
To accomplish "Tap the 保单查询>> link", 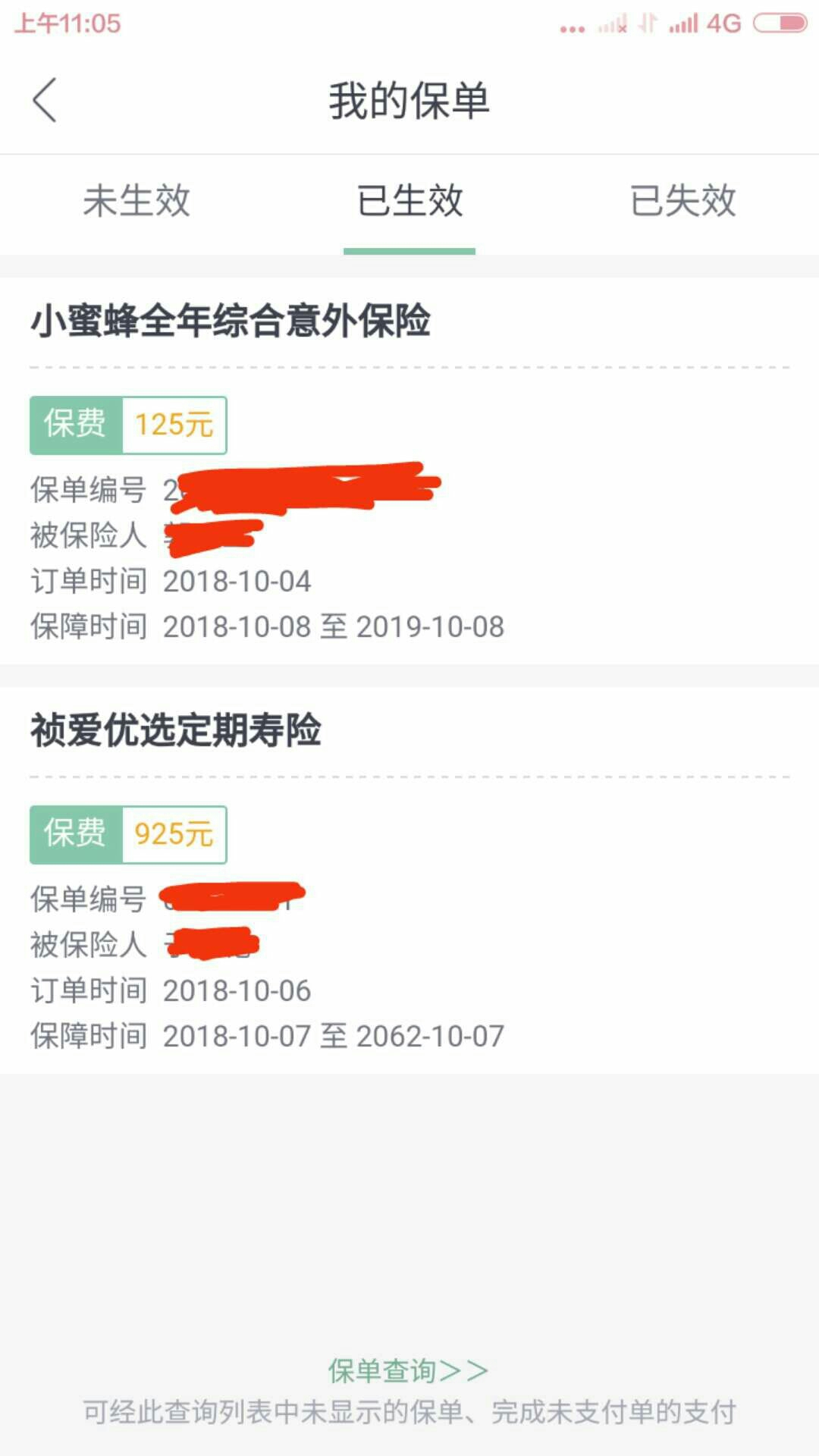I will 408,1370.
